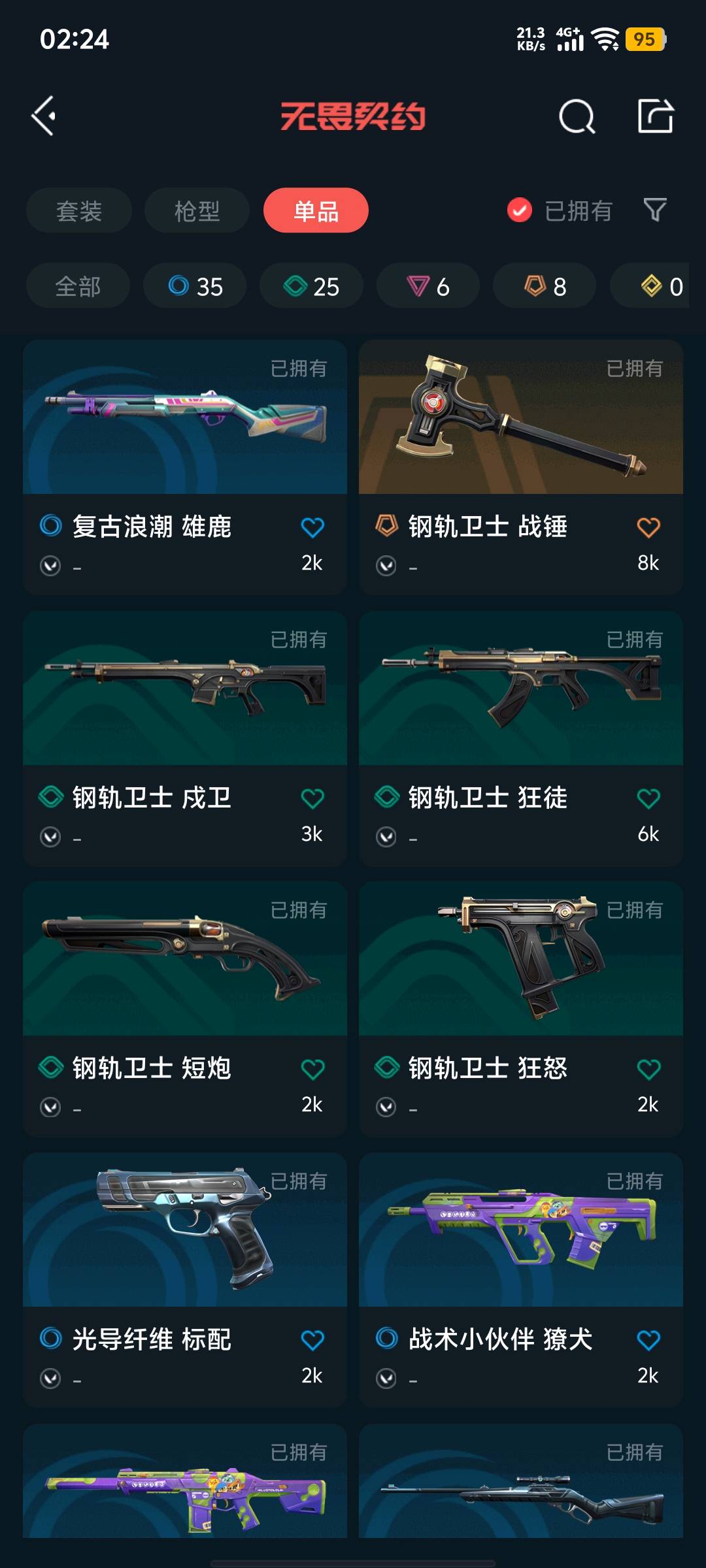Switch to the 套装 tab
The height and width of the screenshot is (1568, 706).
coord(79,210)
